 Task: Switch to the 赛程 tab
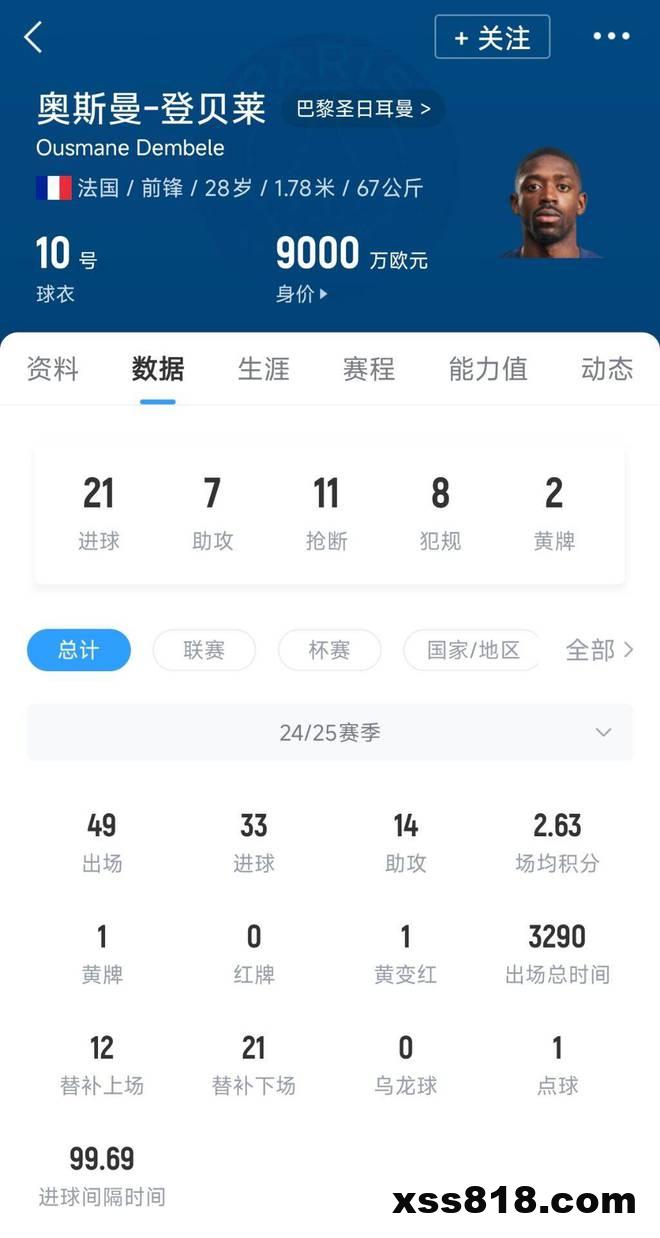tap(369, 369)
